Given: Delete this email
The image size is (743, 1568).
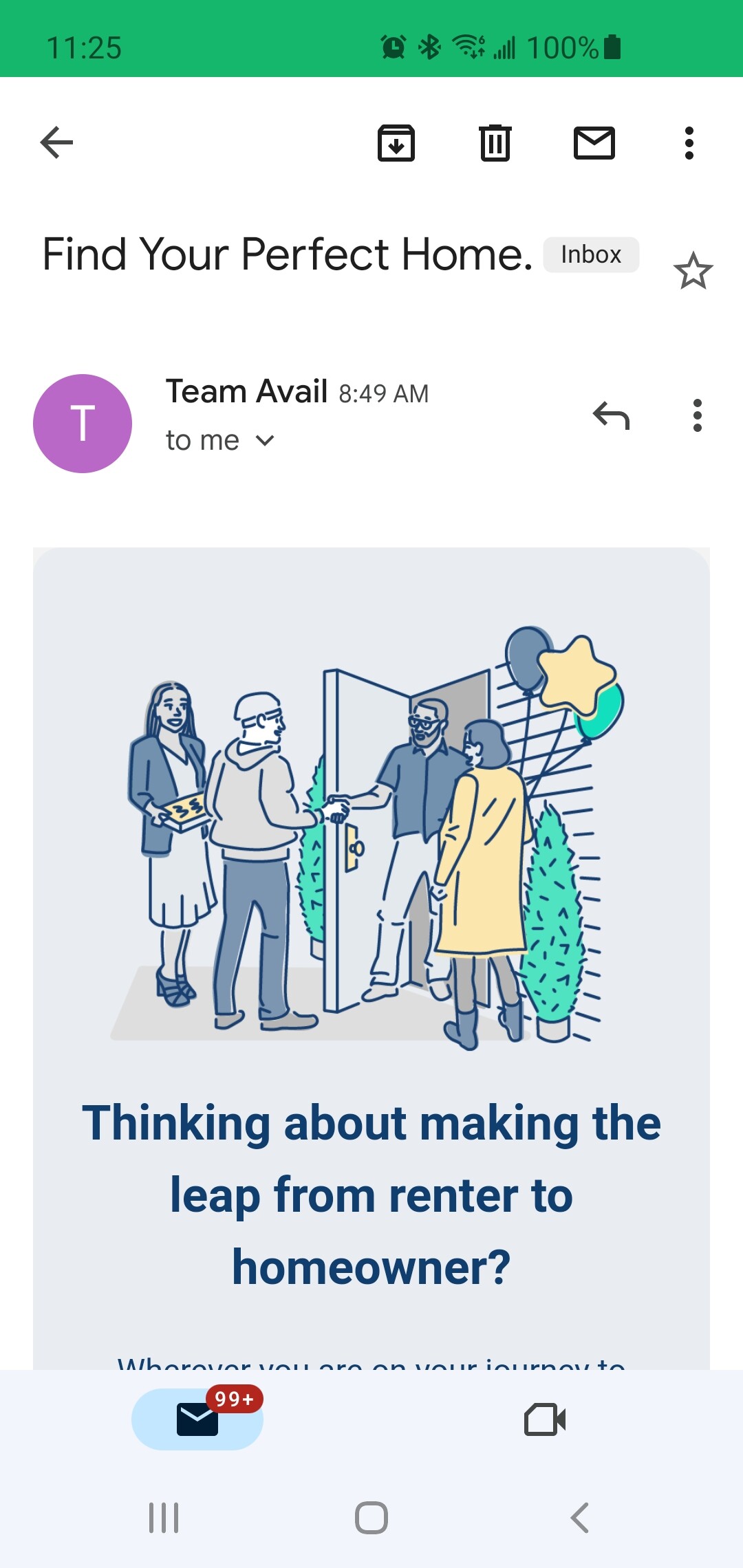Looking at the screenshot, I should pyautogui.click(x=495, y=143).
